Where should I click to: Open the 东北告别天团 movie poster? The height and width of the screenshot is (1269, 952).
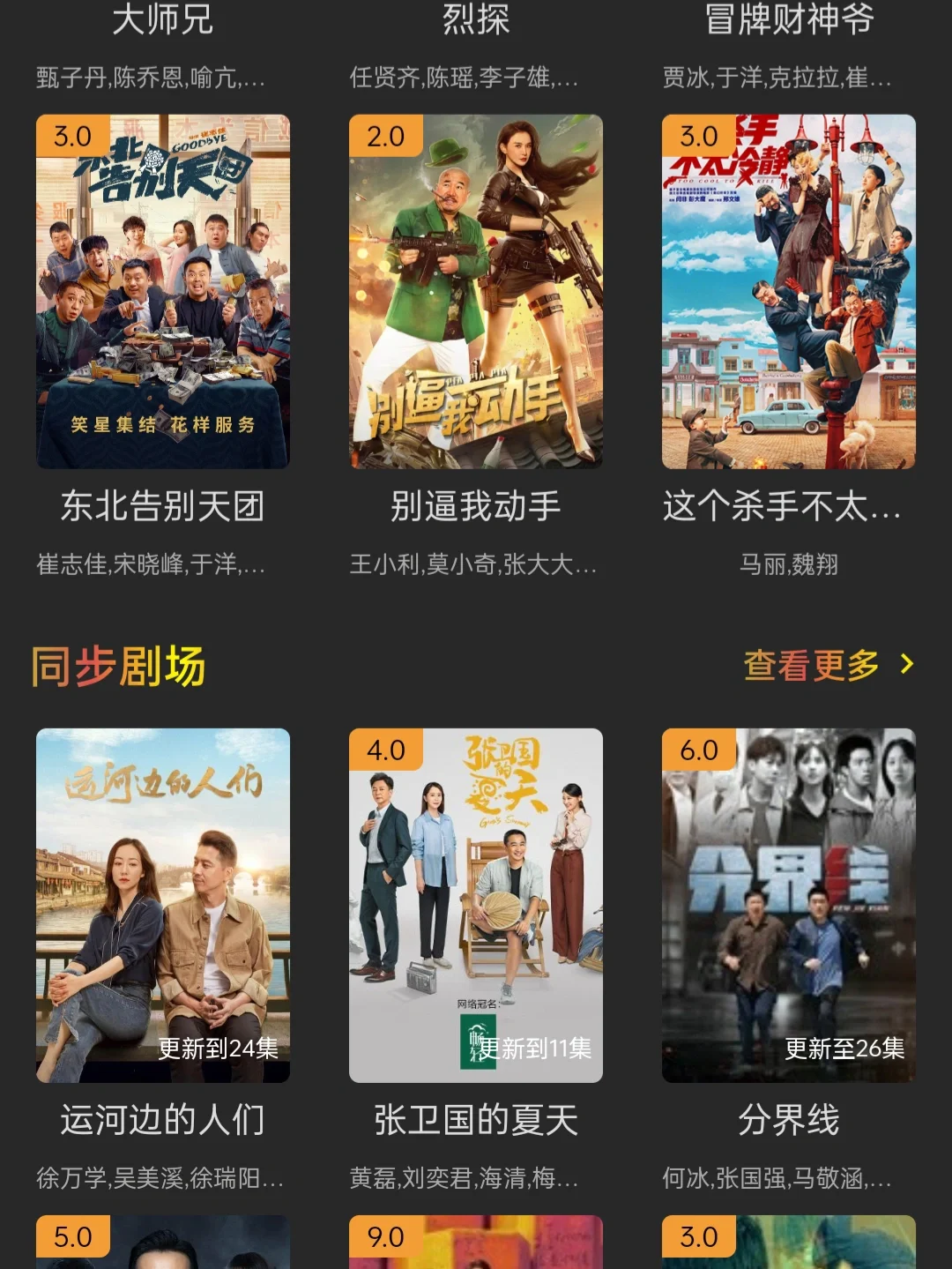coord(163,291)
